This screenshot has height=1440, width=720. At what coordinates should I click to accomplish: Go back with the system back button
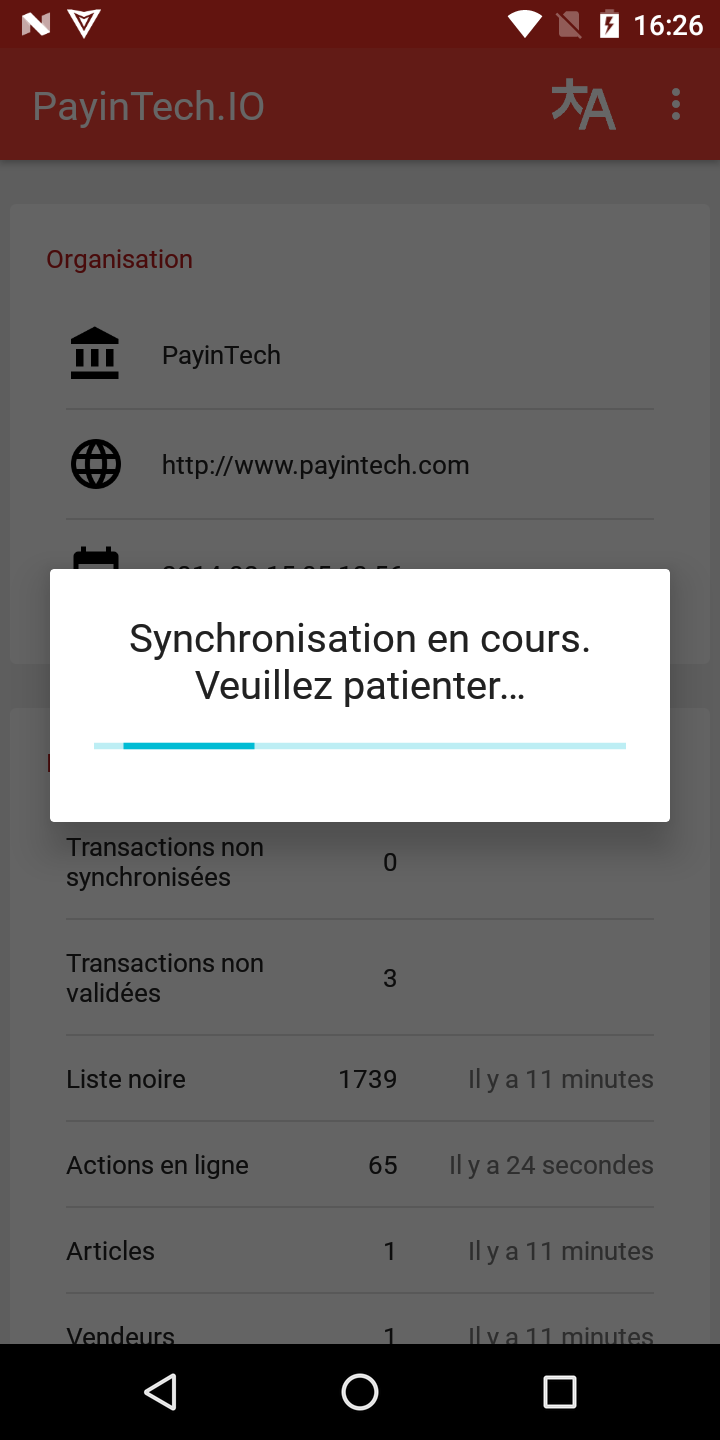tap(160, 1391)
